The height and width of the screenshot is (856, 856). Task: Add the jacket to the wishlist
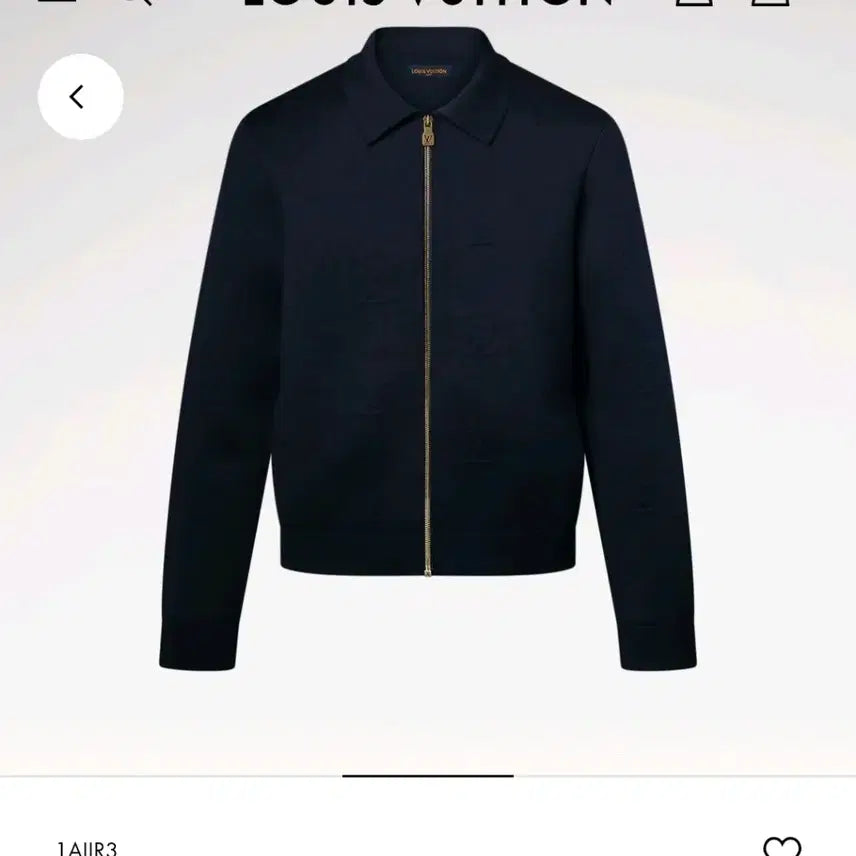(x=781, y=846)
